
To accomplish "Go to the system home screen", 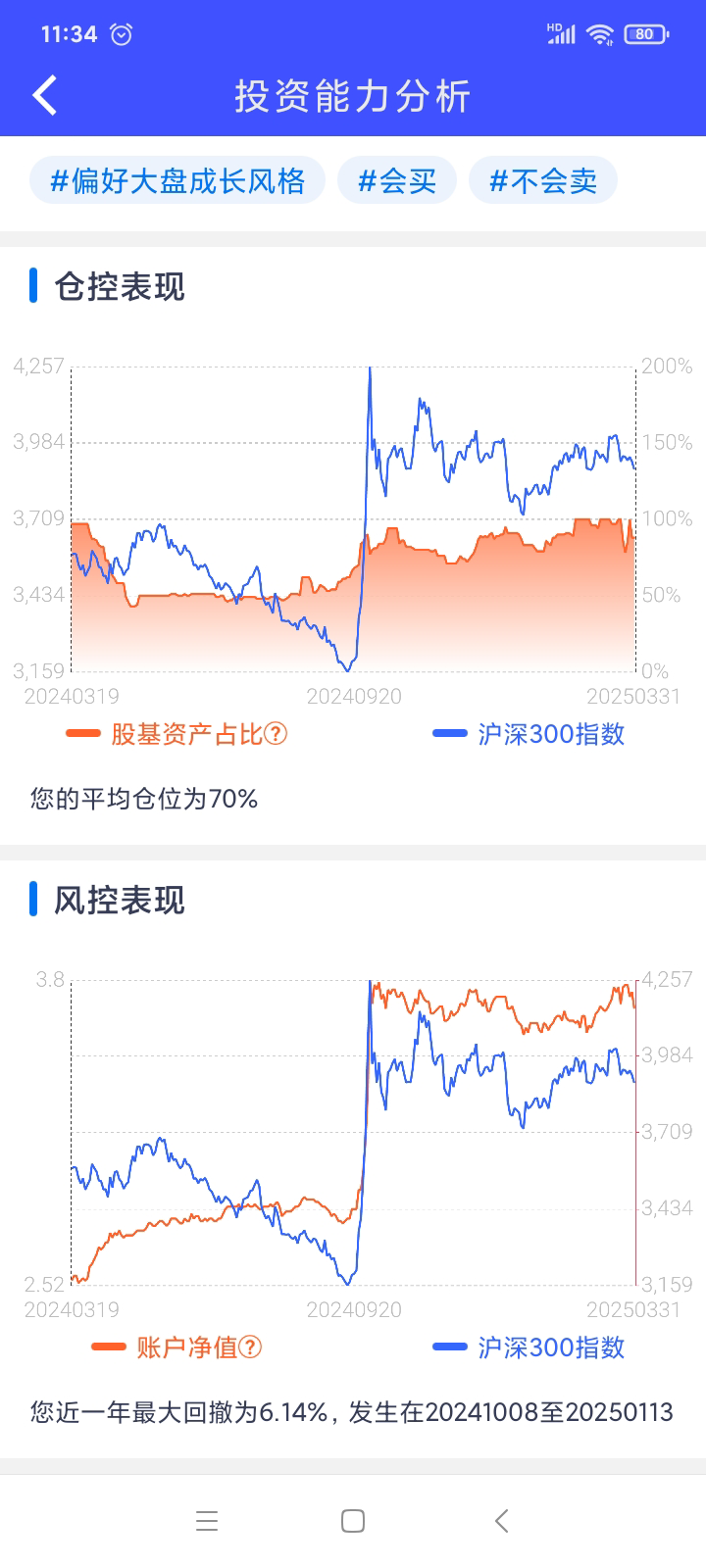I will pos(353,1521).
